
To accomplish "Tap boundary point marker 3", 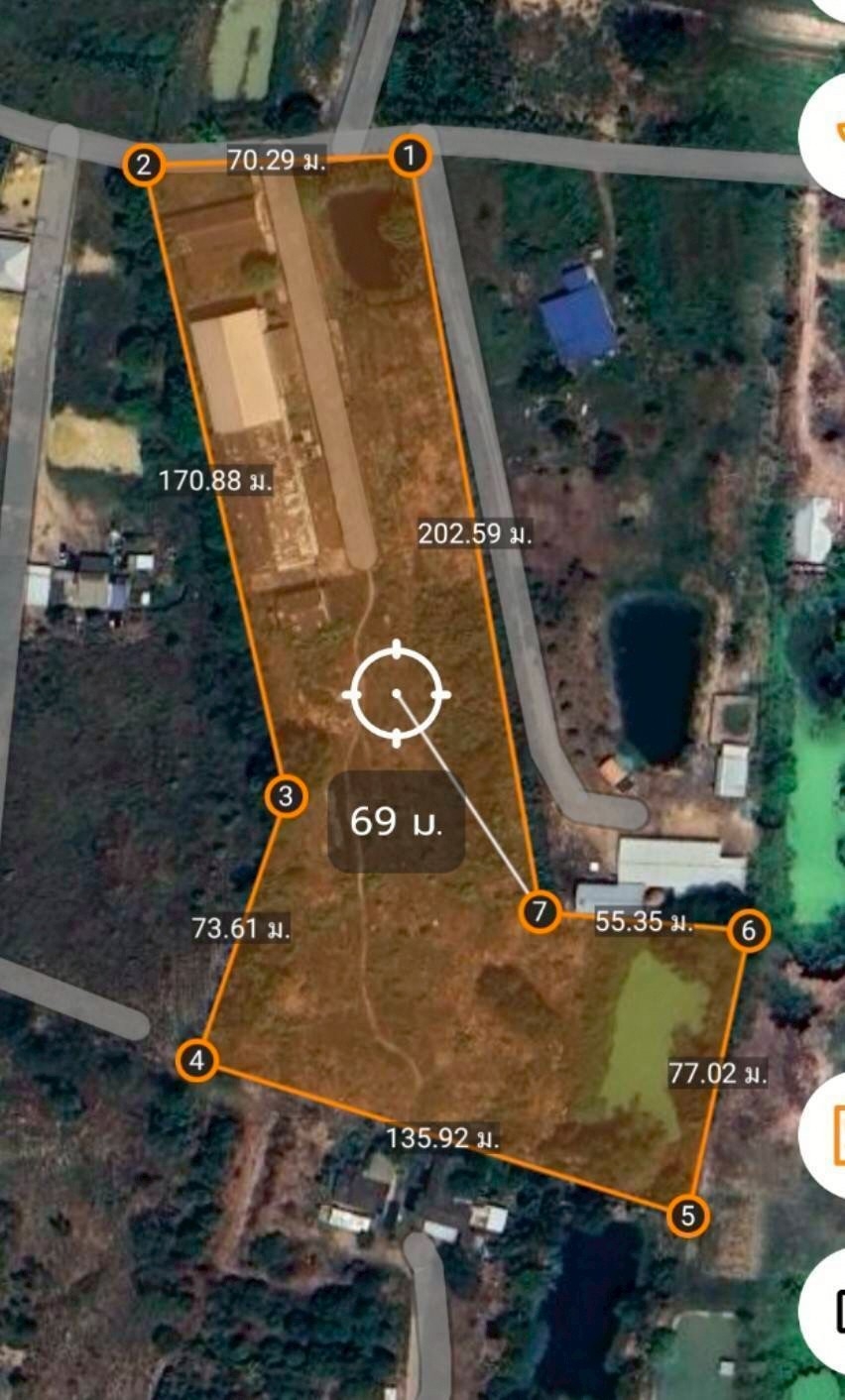I will pyautogui.click(x=286, y=796).
